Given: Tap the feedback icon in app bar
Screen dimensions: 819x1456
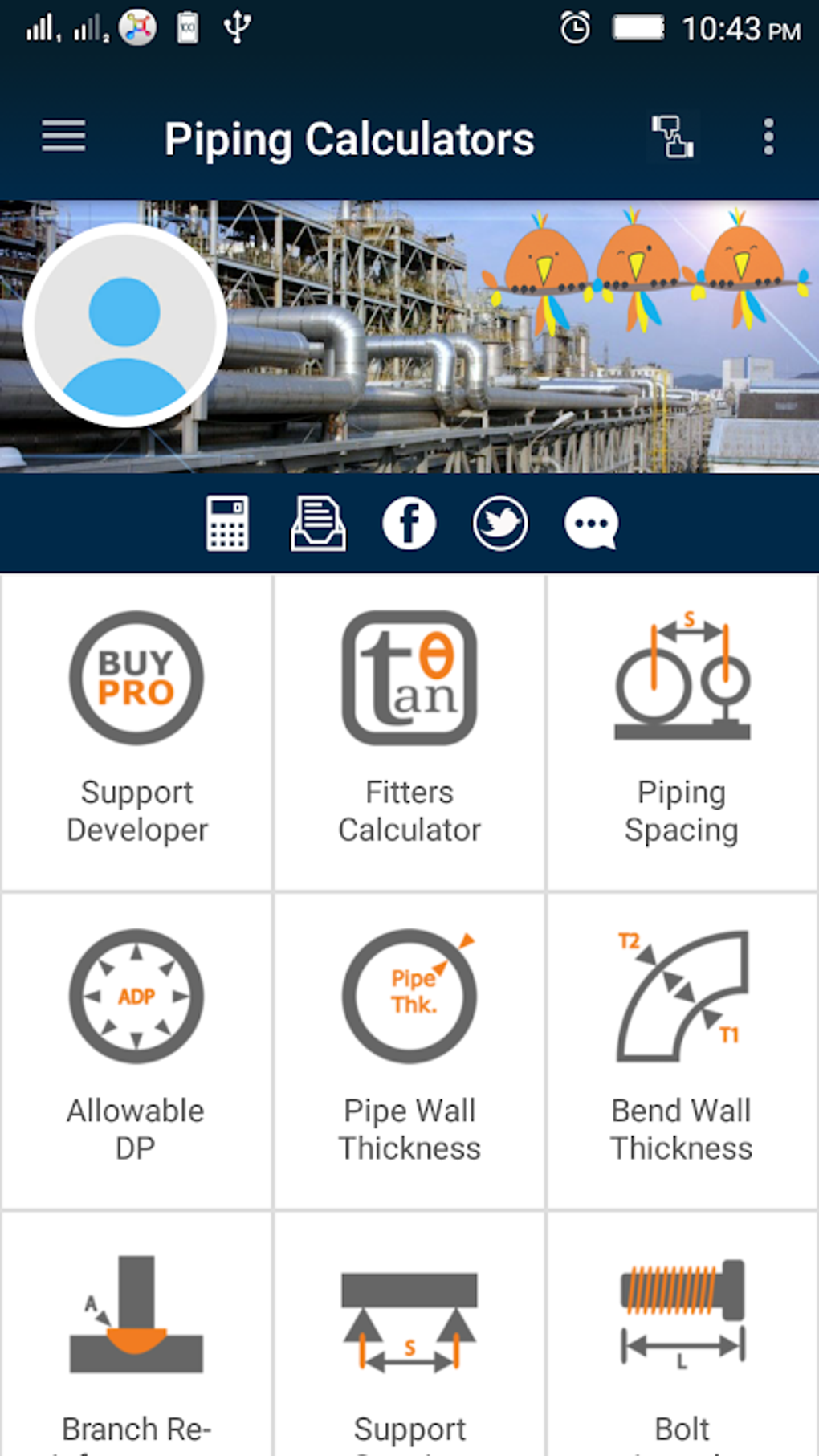Looking at the screenshot, I should [672, 137].
